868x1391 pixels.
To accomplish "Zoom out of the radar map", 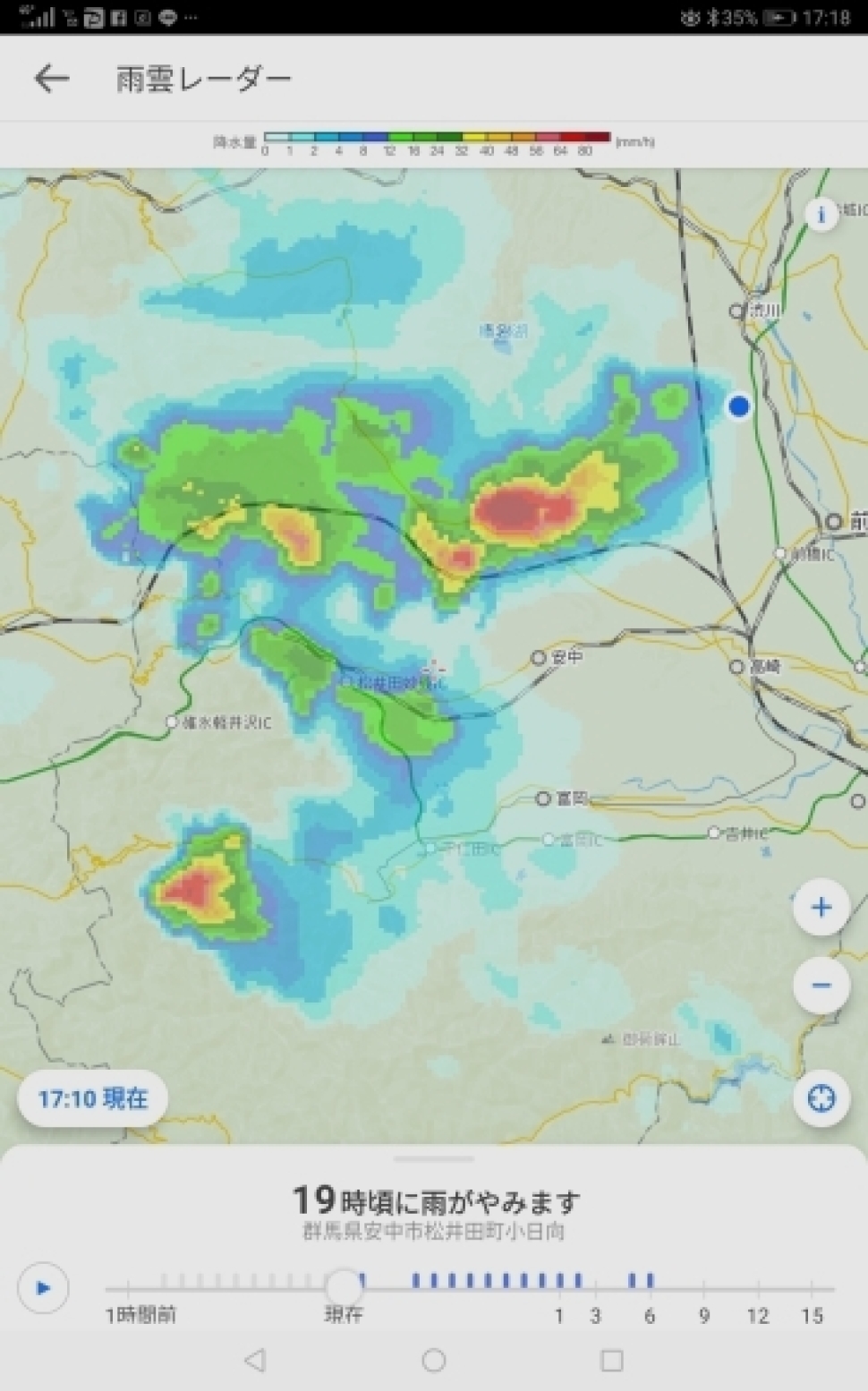I will pyautogui.click(x=821, y=986).
